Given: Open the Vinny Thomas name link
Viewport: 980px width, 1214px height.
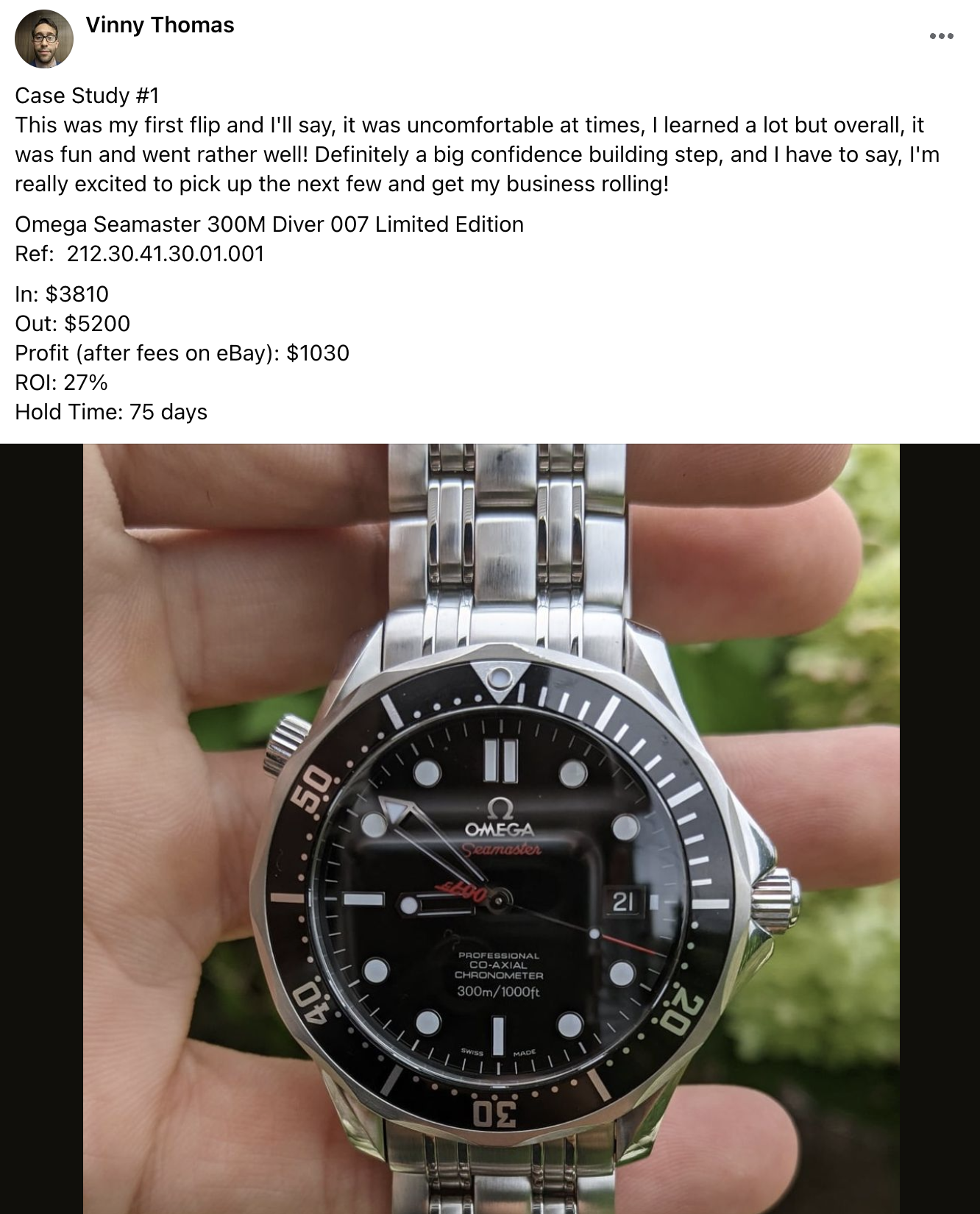Looking at the screenshot, I should (160, 25).
